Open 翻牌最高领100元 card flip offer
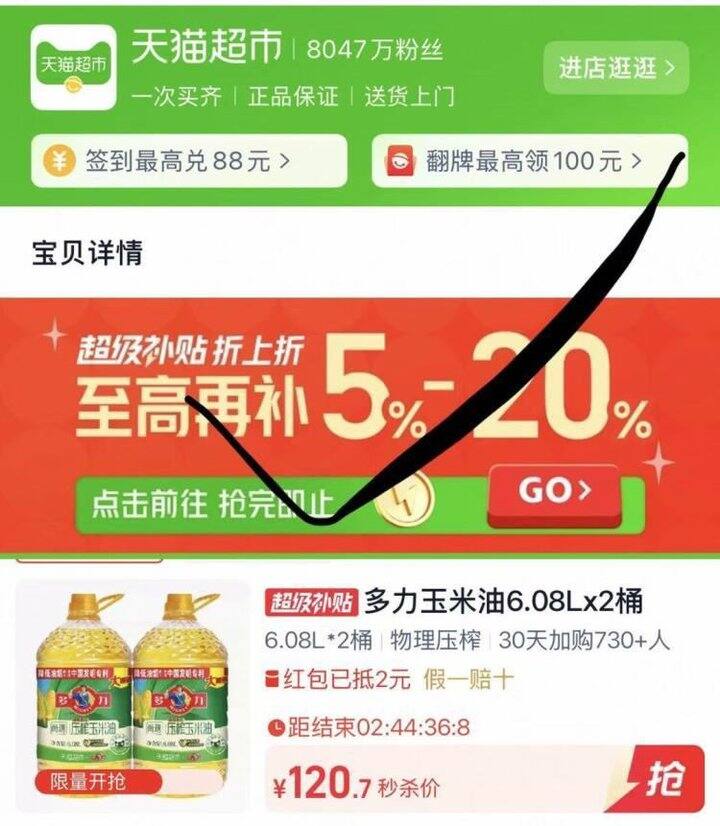The width and height of the screenshot is (720, 826). (529, 161)
